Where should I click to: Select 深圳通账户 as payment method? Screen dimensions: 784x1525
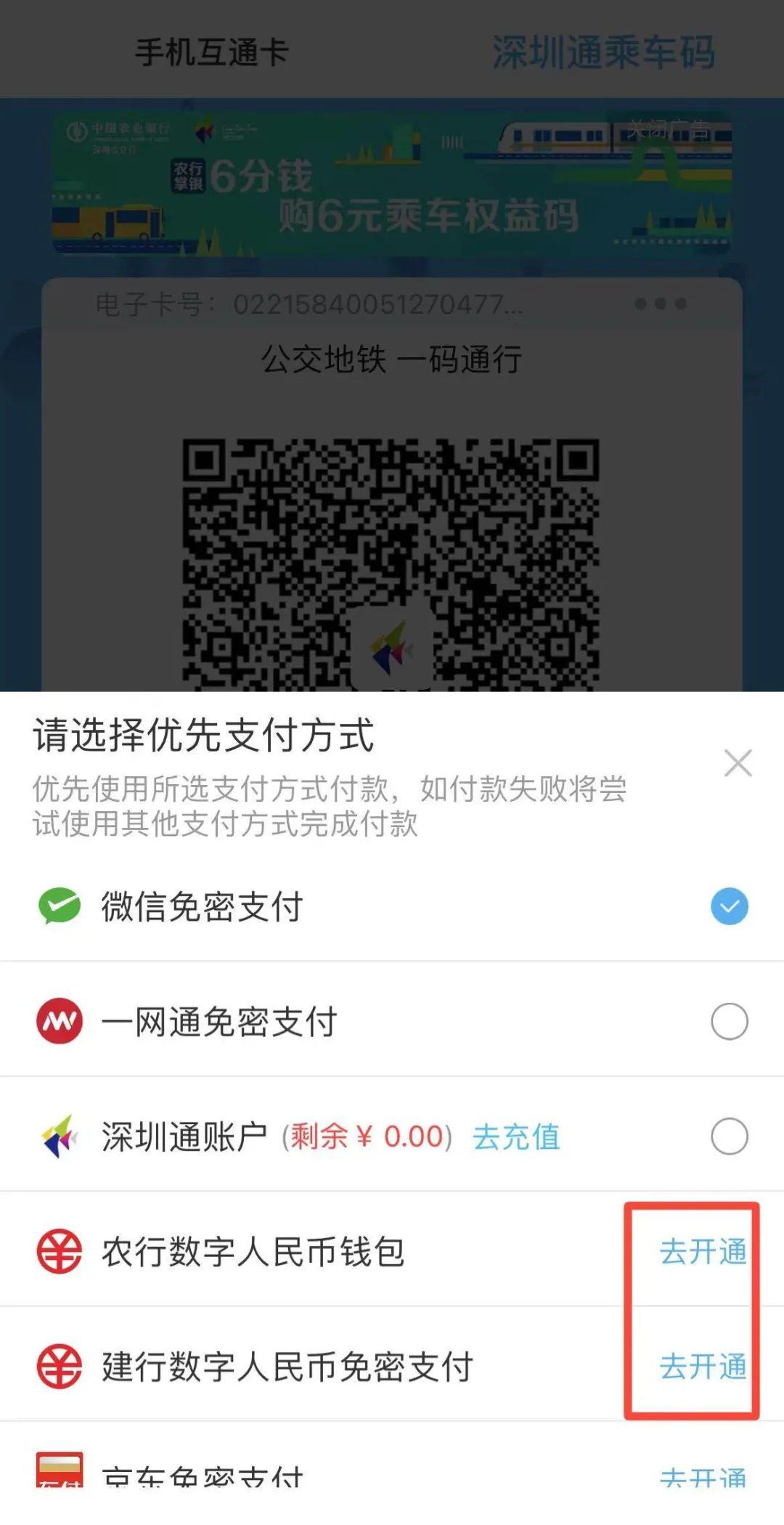coord(729,1136)
